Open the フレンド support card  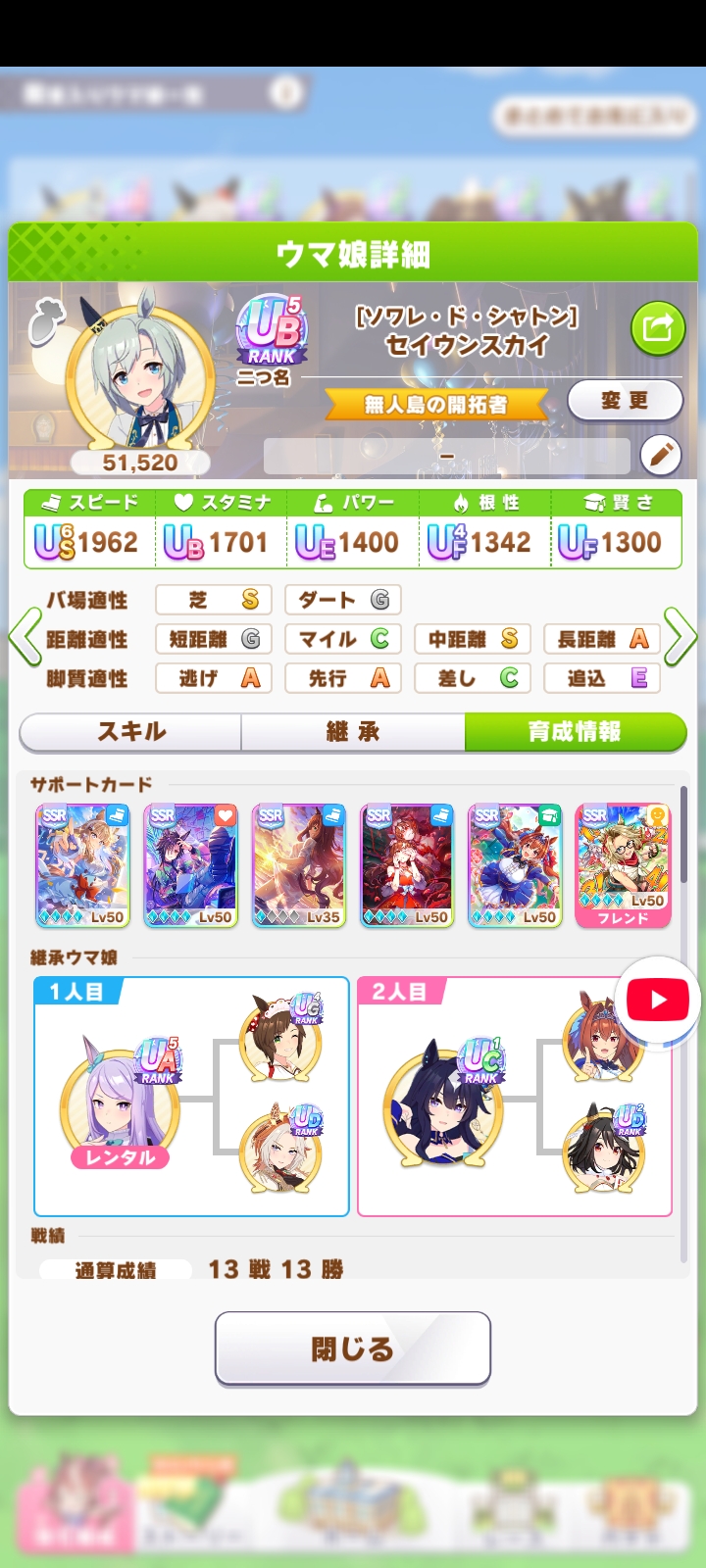[623, 866]
